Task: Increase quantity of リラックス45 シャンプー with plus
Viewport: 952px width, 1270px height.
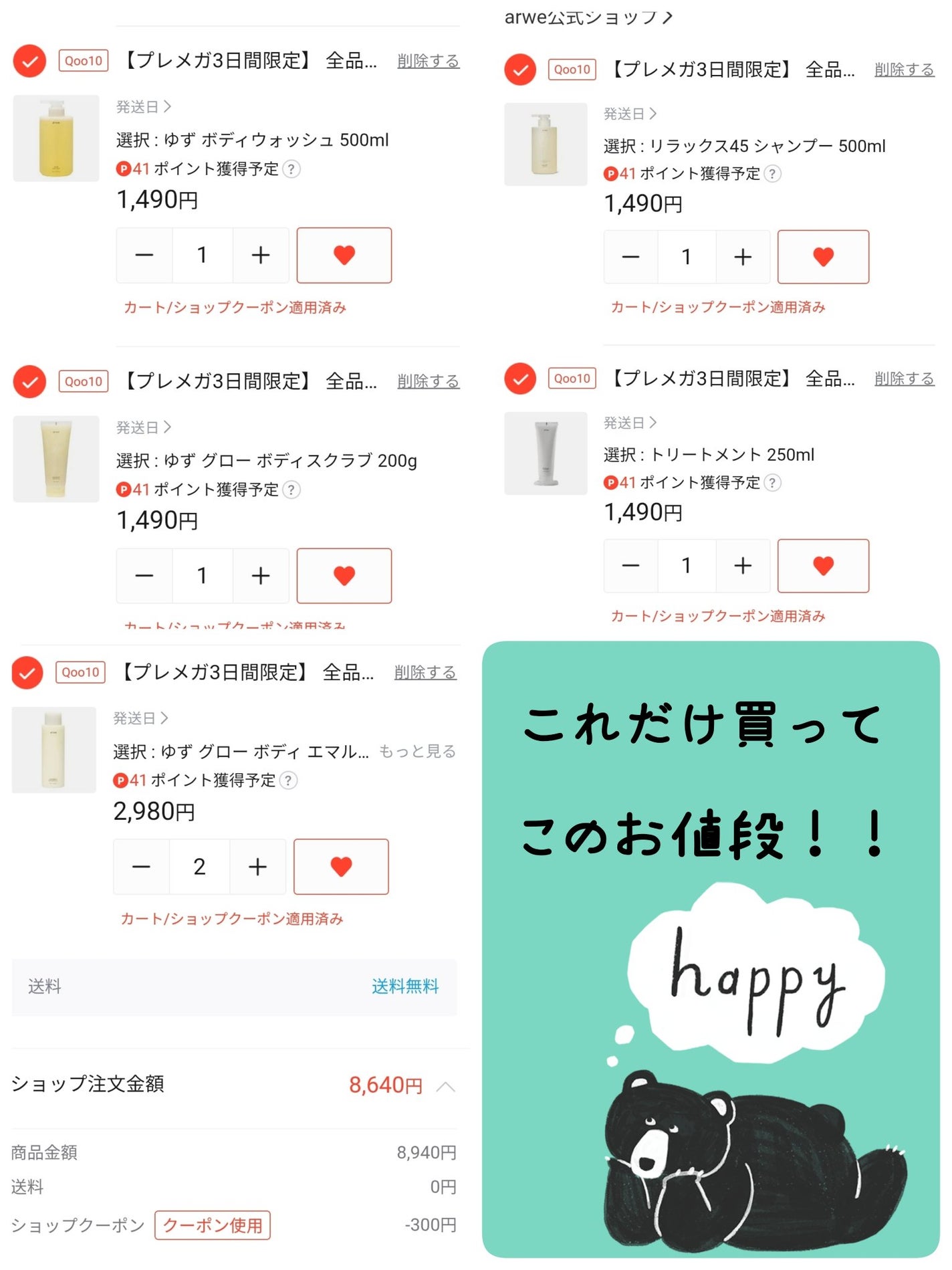Action: point(742,257)
